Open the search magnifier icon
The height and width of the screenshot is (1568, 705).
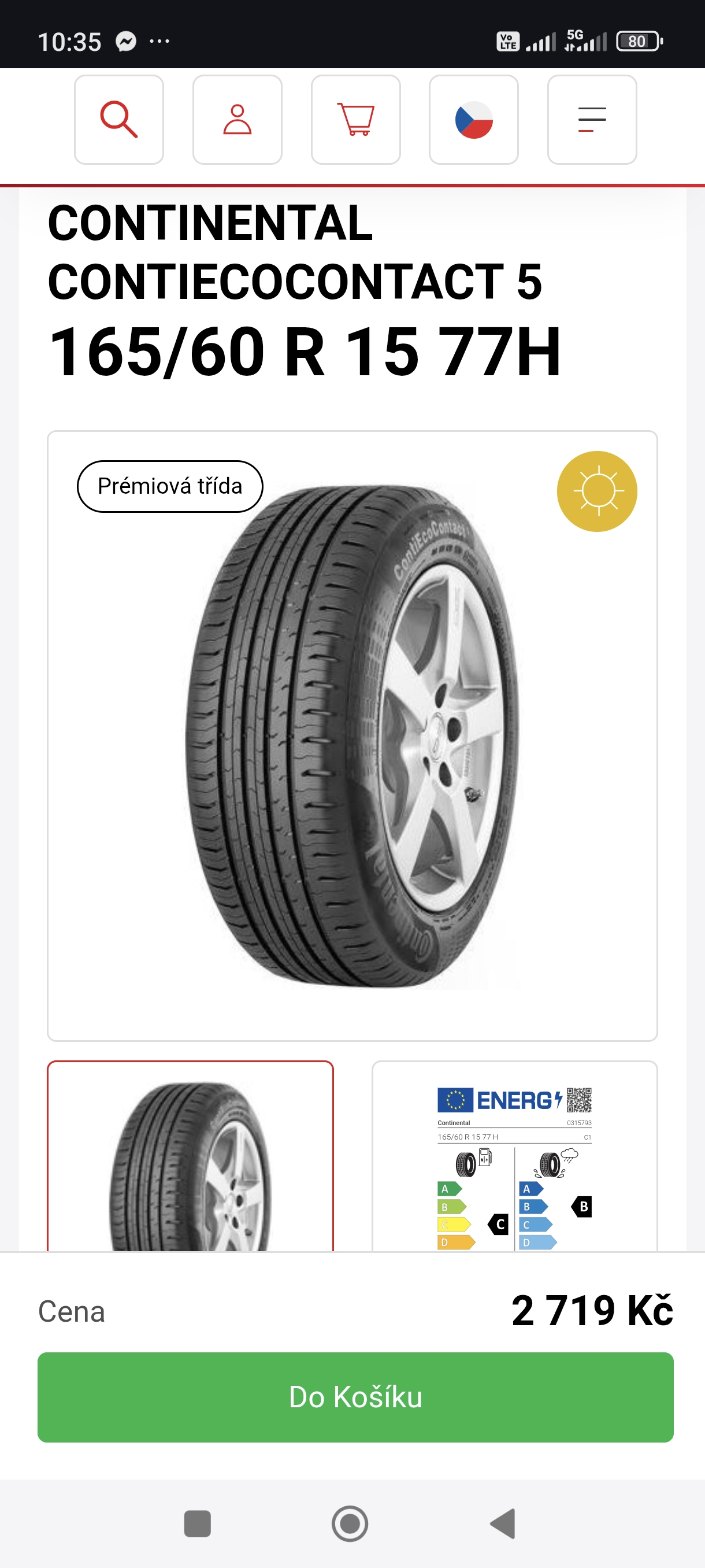(119, 120)
